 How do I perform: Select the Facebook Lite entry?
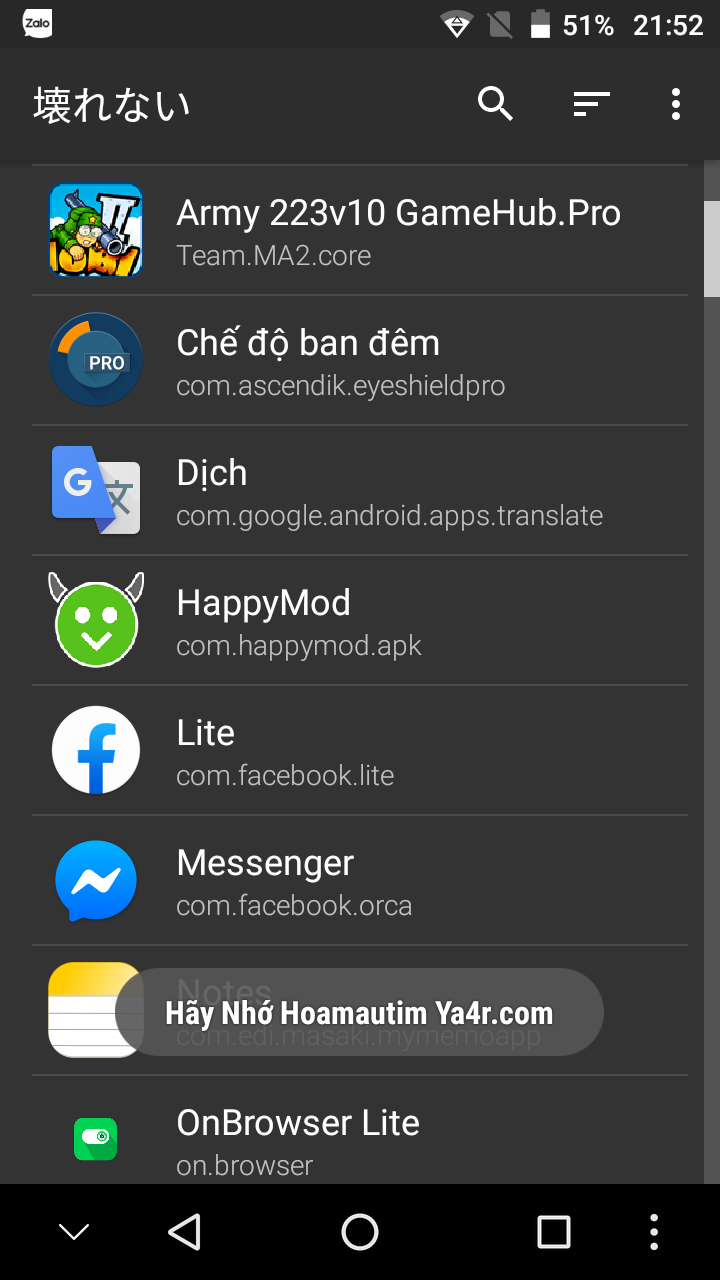(360, 750)
